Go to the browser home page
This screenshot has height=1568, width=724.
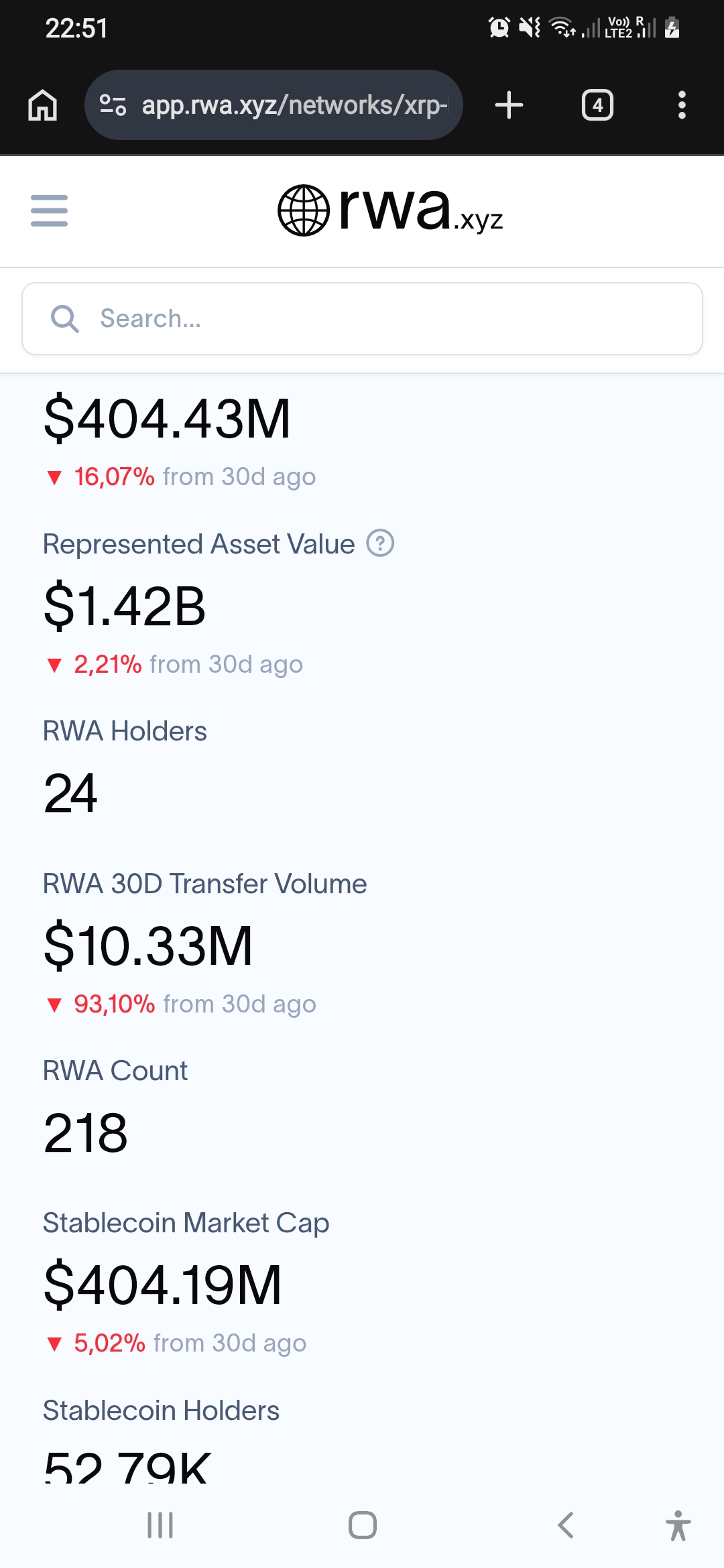42,105
